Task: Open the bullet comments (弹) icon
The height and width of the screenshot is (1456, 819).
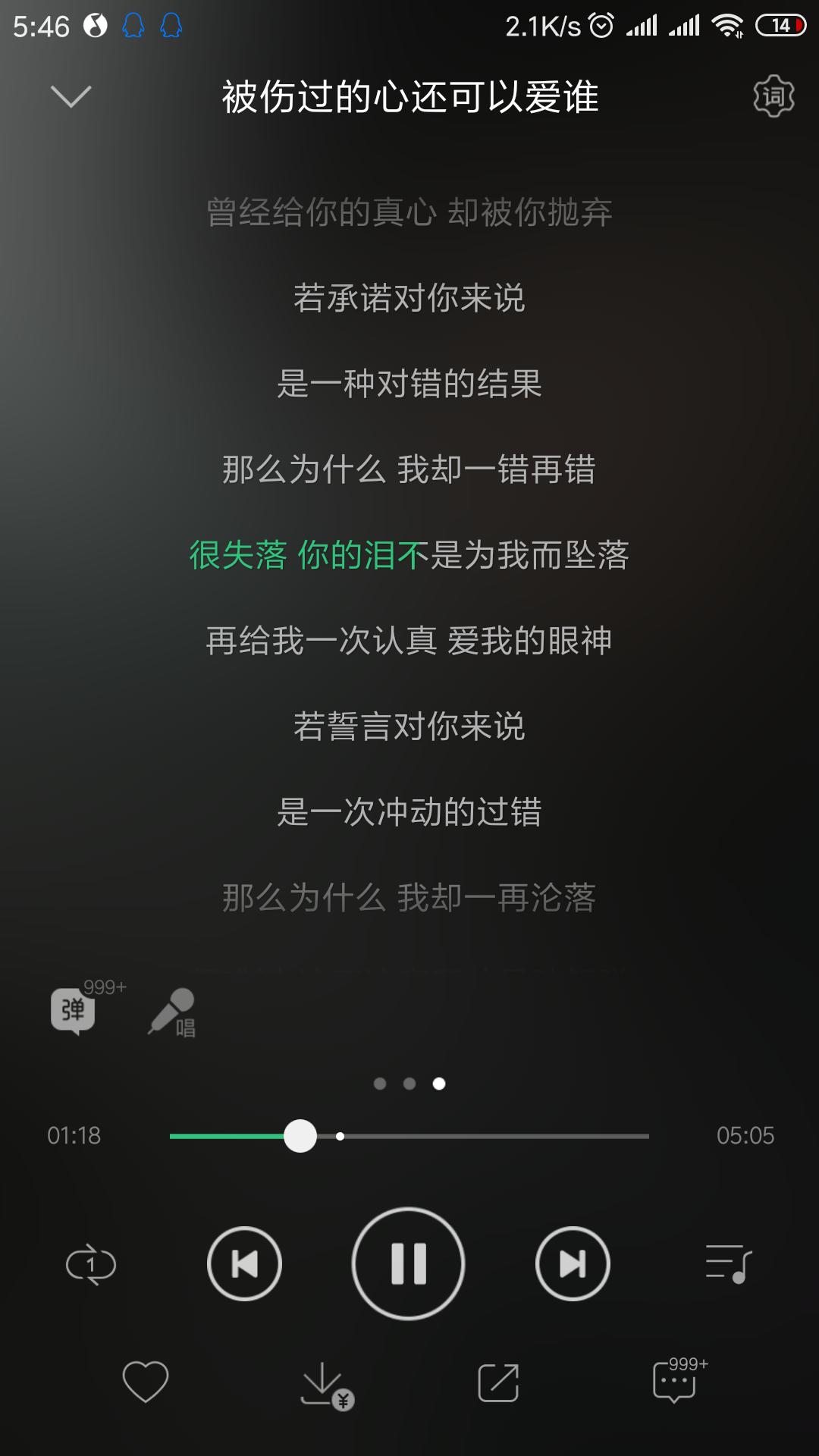Action: tap(73, 1010)
